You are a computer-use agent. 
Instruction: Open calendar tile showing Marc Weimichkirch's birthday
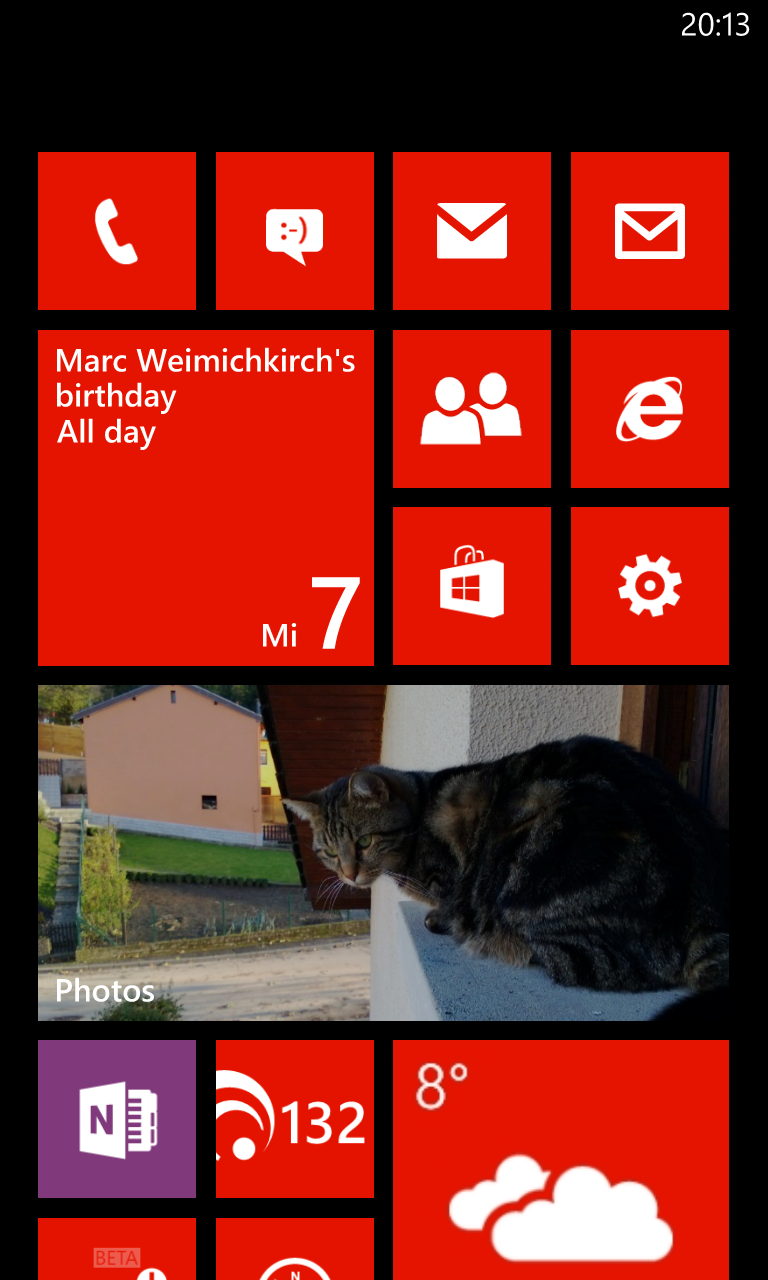coord(206,498)
